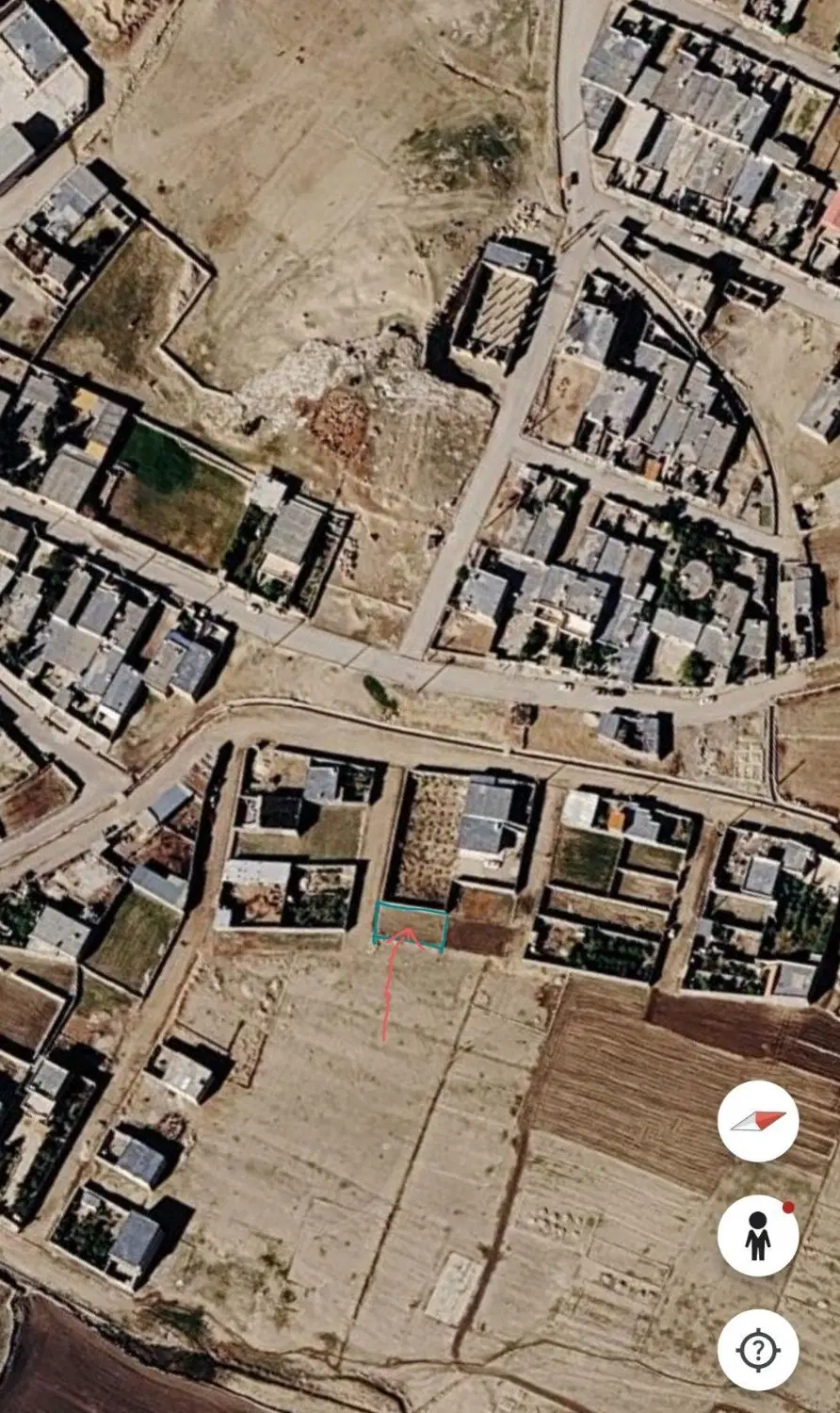This screenshot has height=1413, width=840.
Task: Open street view with the pegman button
Action: (x=758, y=1235)
